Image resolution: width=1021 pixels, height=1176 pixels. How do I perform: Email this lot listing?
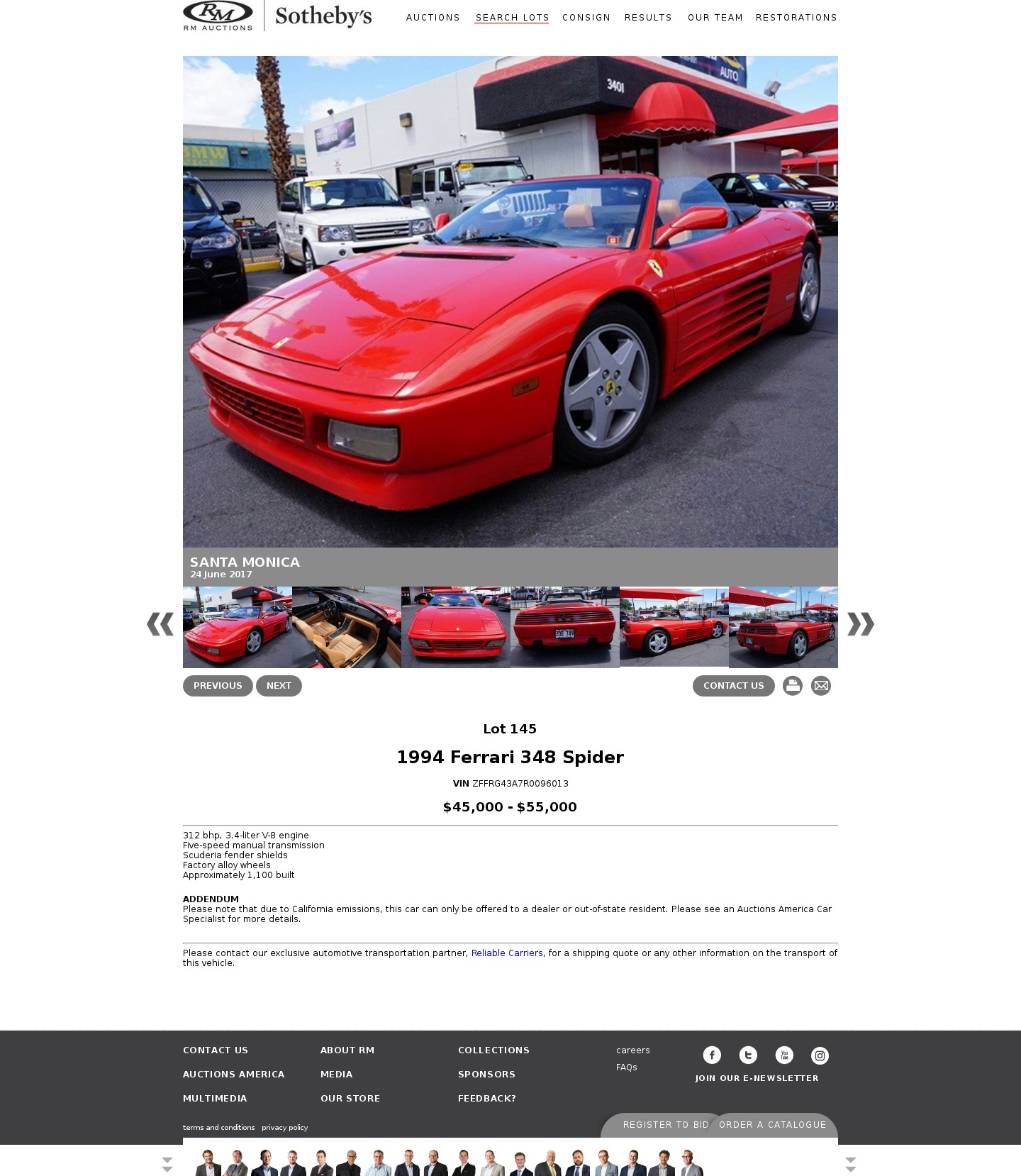[820, 686]
